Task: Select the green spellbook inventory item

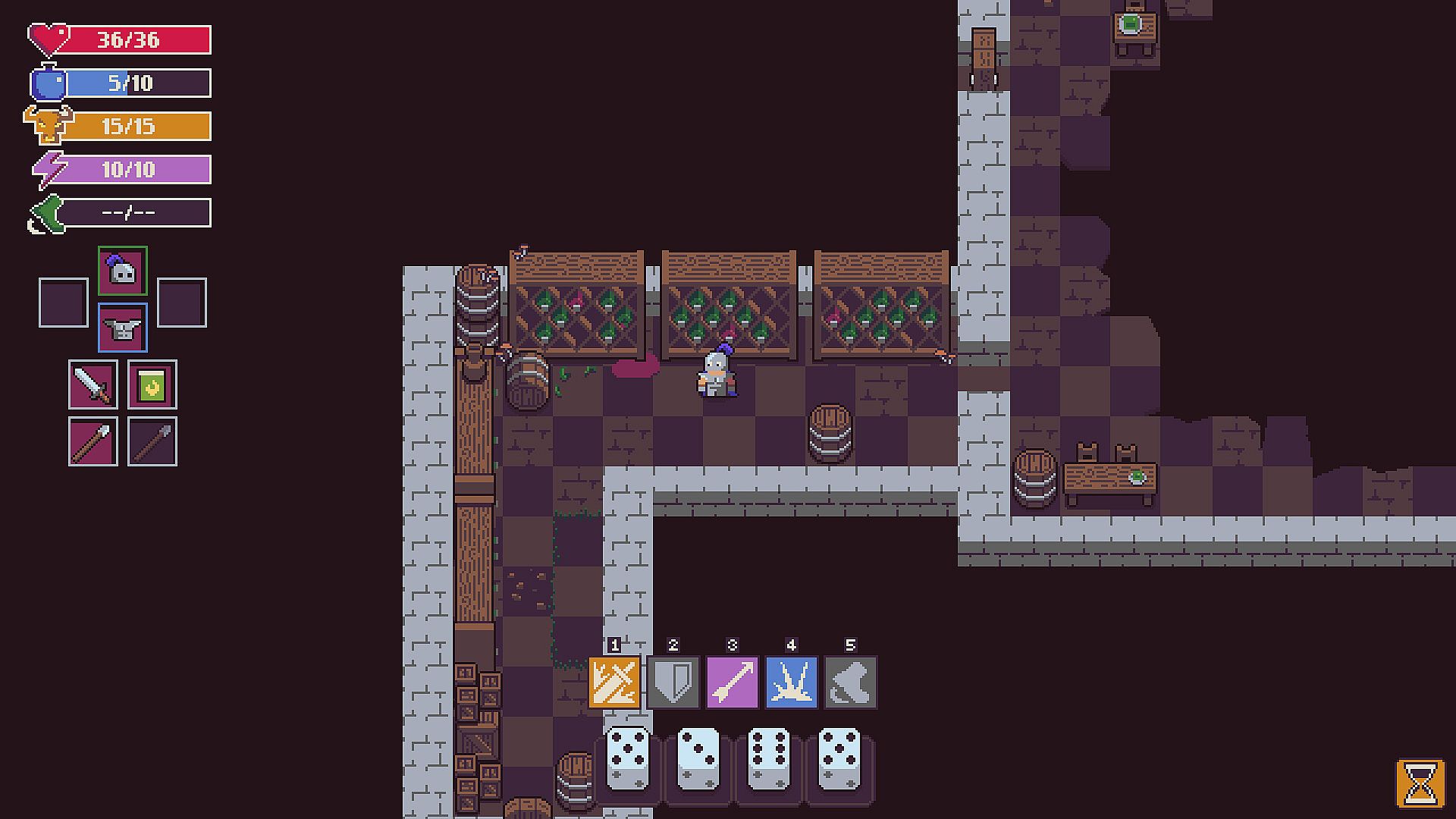Action: [x=152, y=384]
